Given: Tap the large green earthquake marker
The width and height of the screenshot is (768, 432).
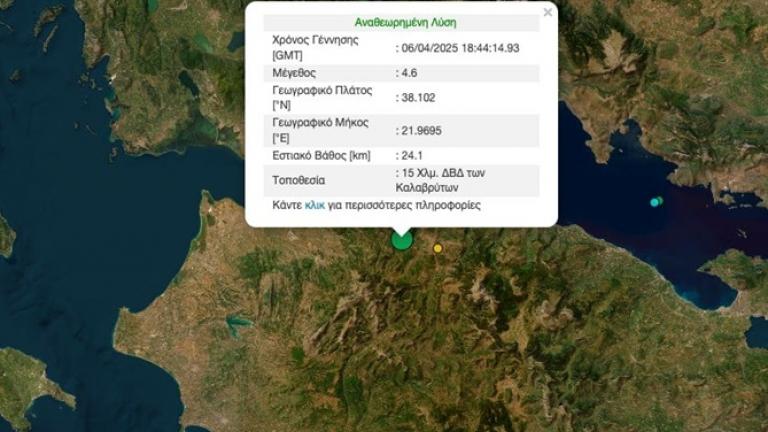Looking at the screenshot, I should 402,241.
